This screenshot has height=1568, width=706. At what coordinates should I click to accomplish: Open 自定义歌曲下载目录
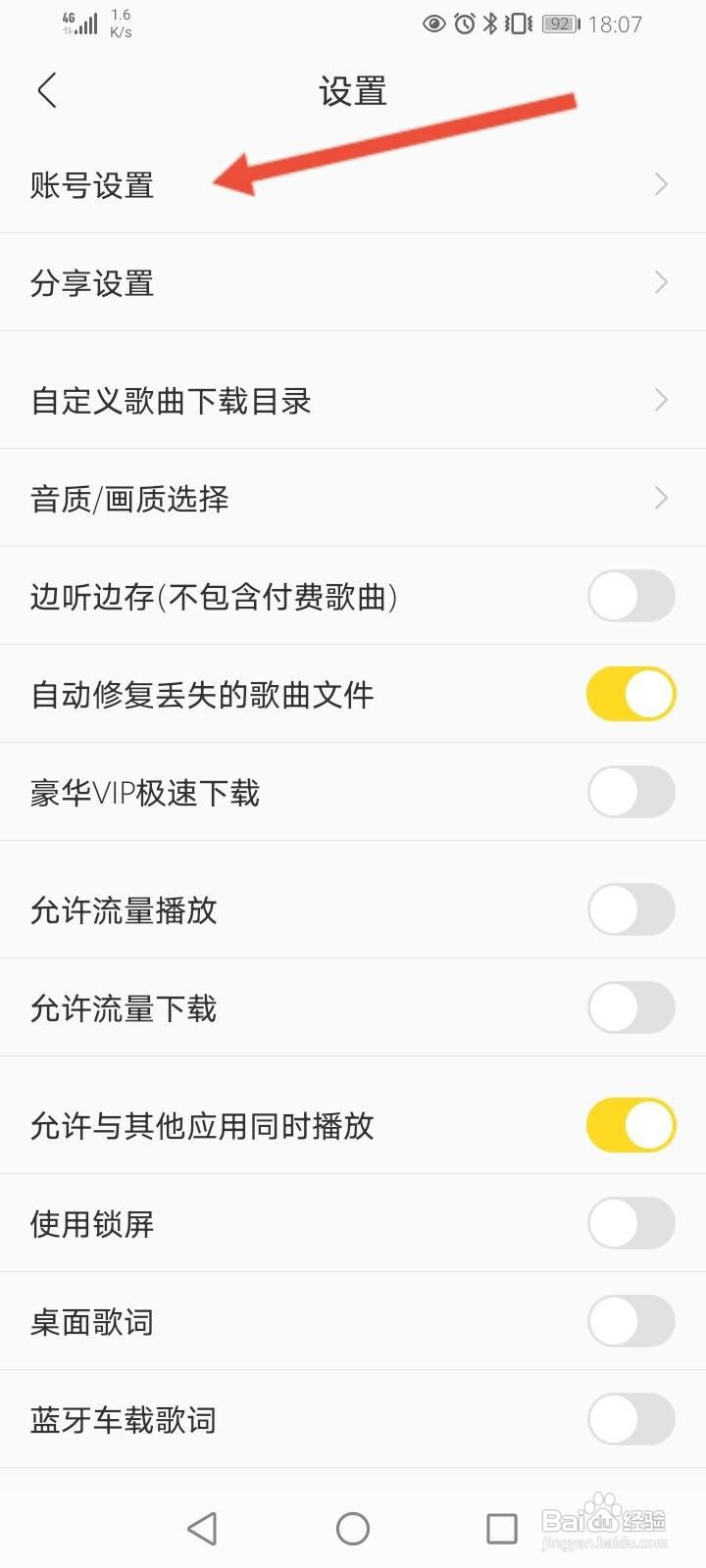353,401
